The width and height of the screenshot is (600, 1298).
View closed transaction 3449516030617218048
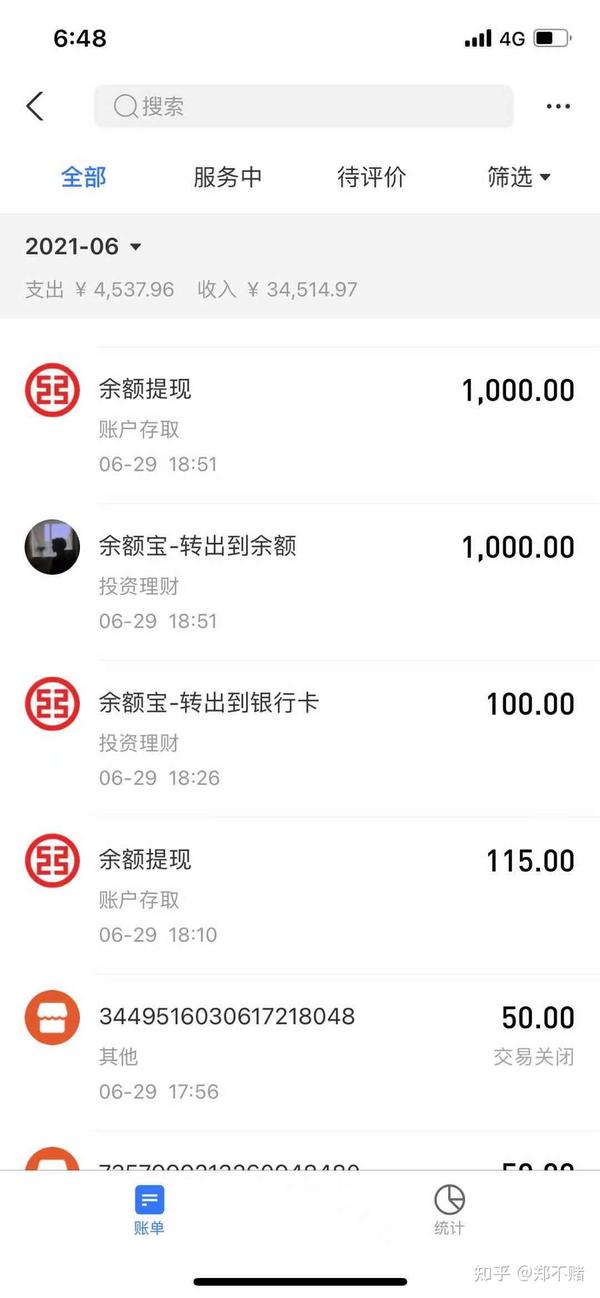[x=300, y=1053]
